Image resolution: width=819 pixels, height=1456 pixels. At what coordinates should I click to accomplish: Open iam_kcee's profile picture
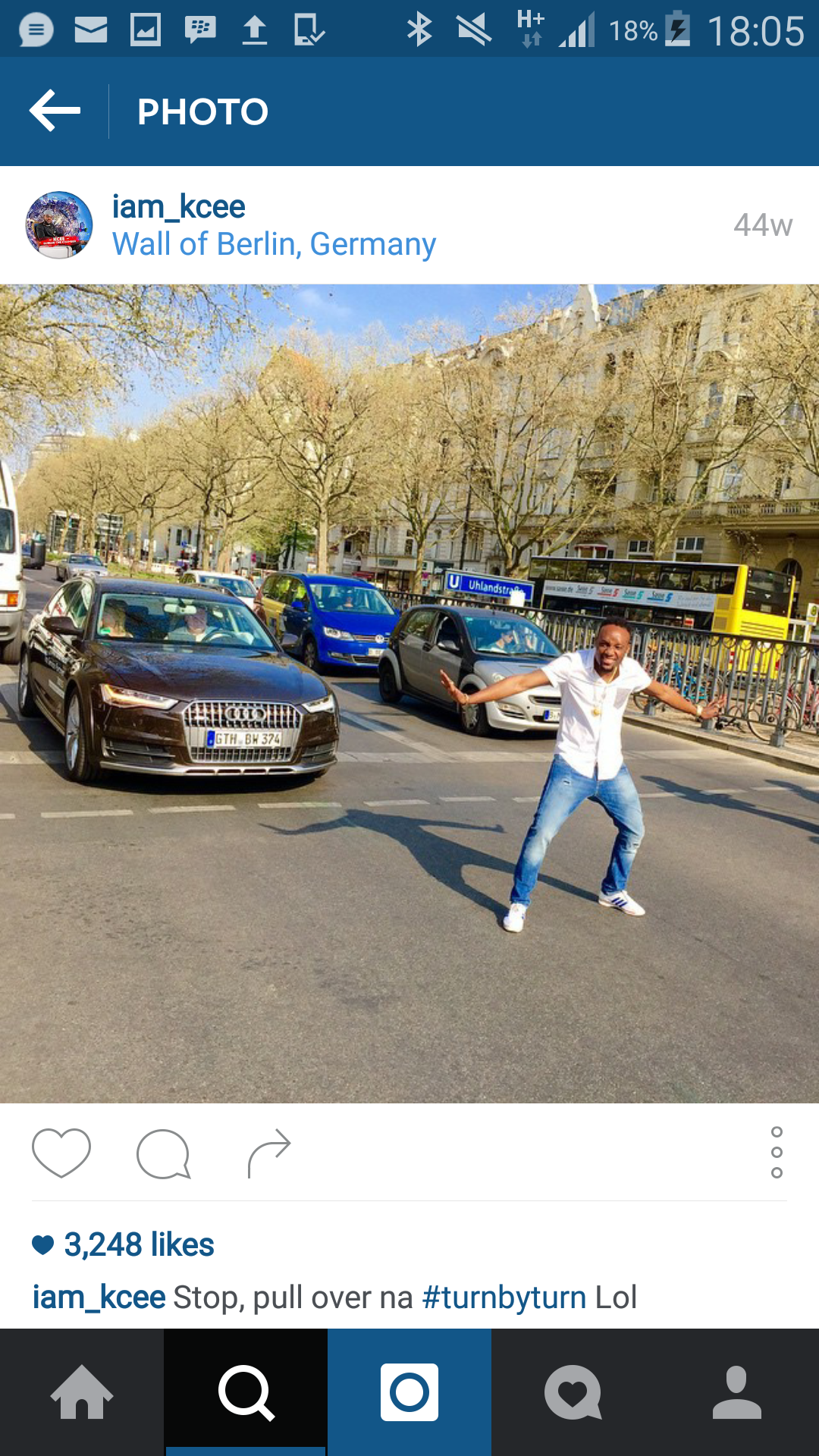tap(59, 225)
